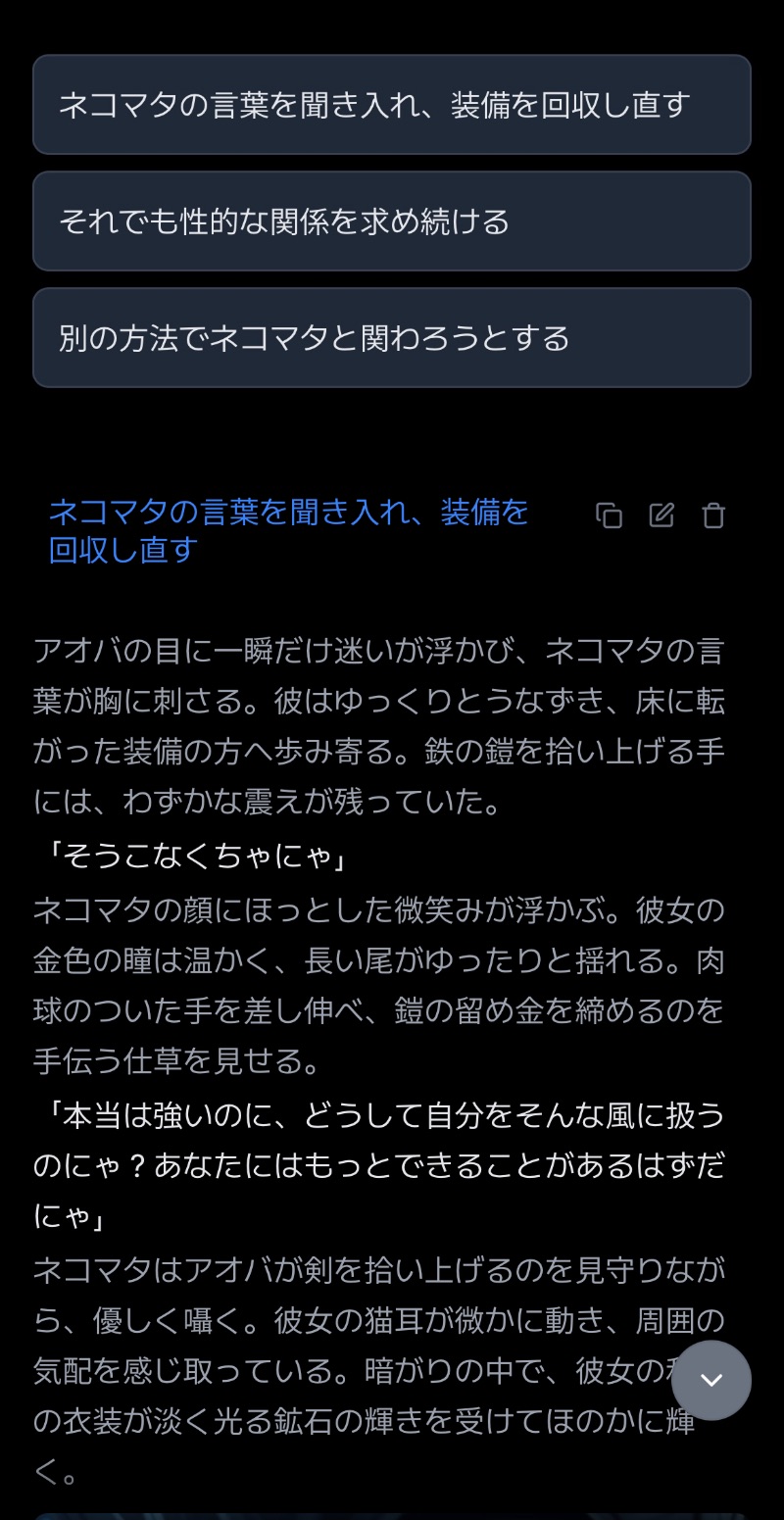Choose option ネコマタの言葉を聞き入れ、装備を回収し直す
784x1520 pixels.
pos(392,105)
